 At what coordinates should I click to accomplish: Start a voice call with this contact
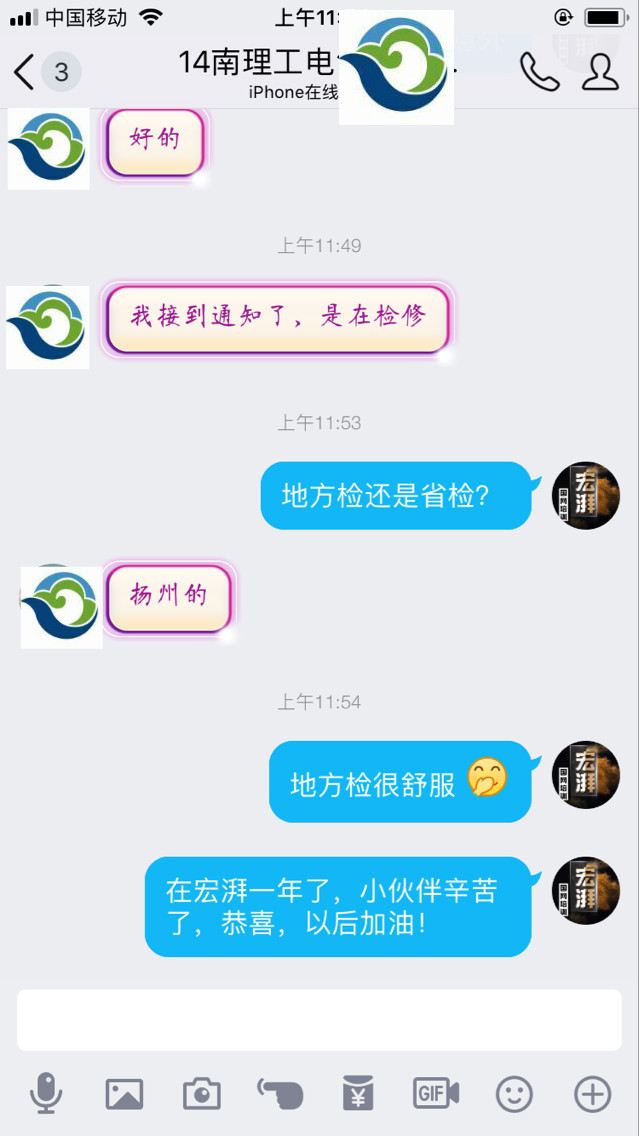[539, 71]
